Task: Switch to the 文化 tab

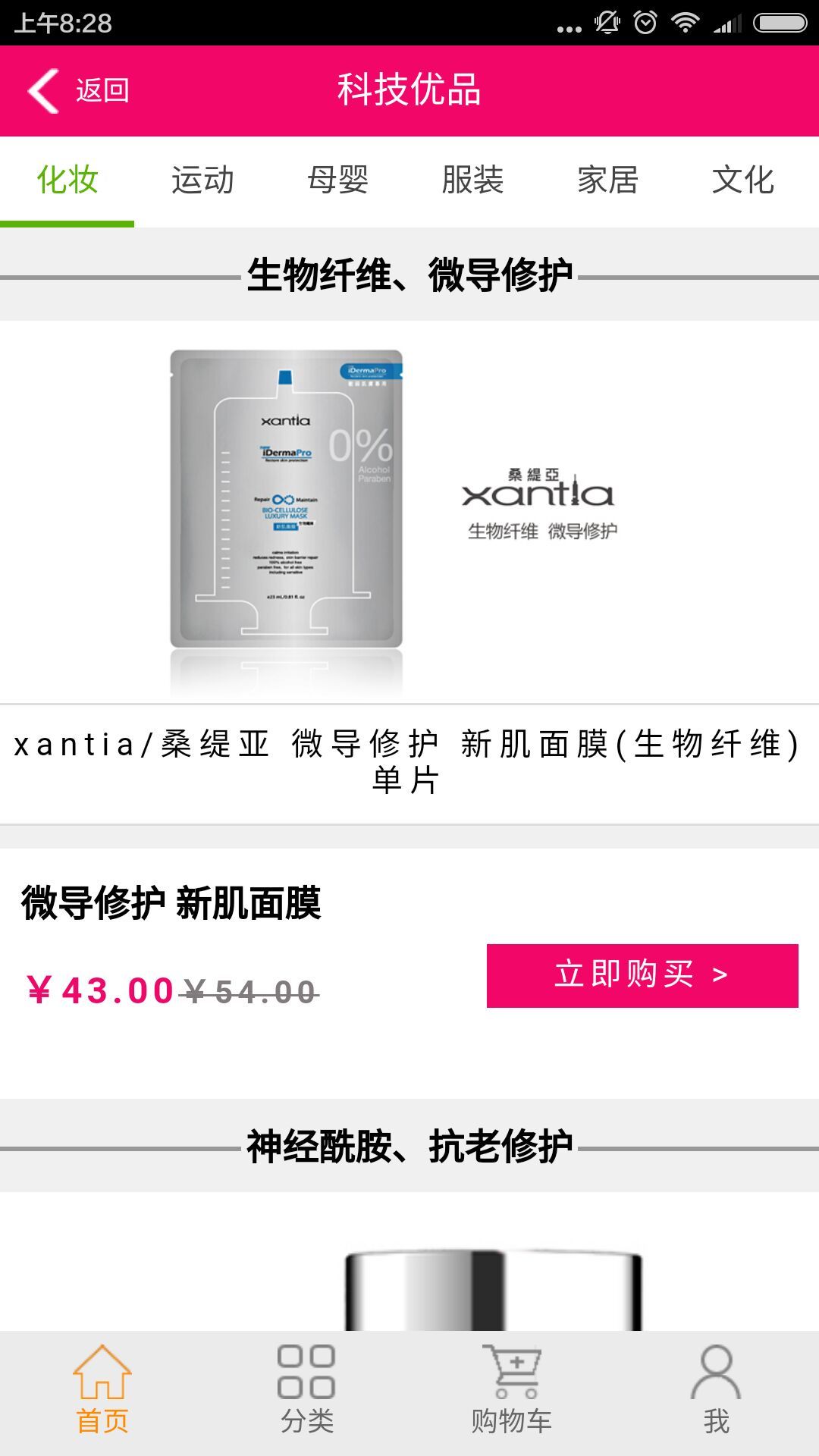Action: coord(742,180)
